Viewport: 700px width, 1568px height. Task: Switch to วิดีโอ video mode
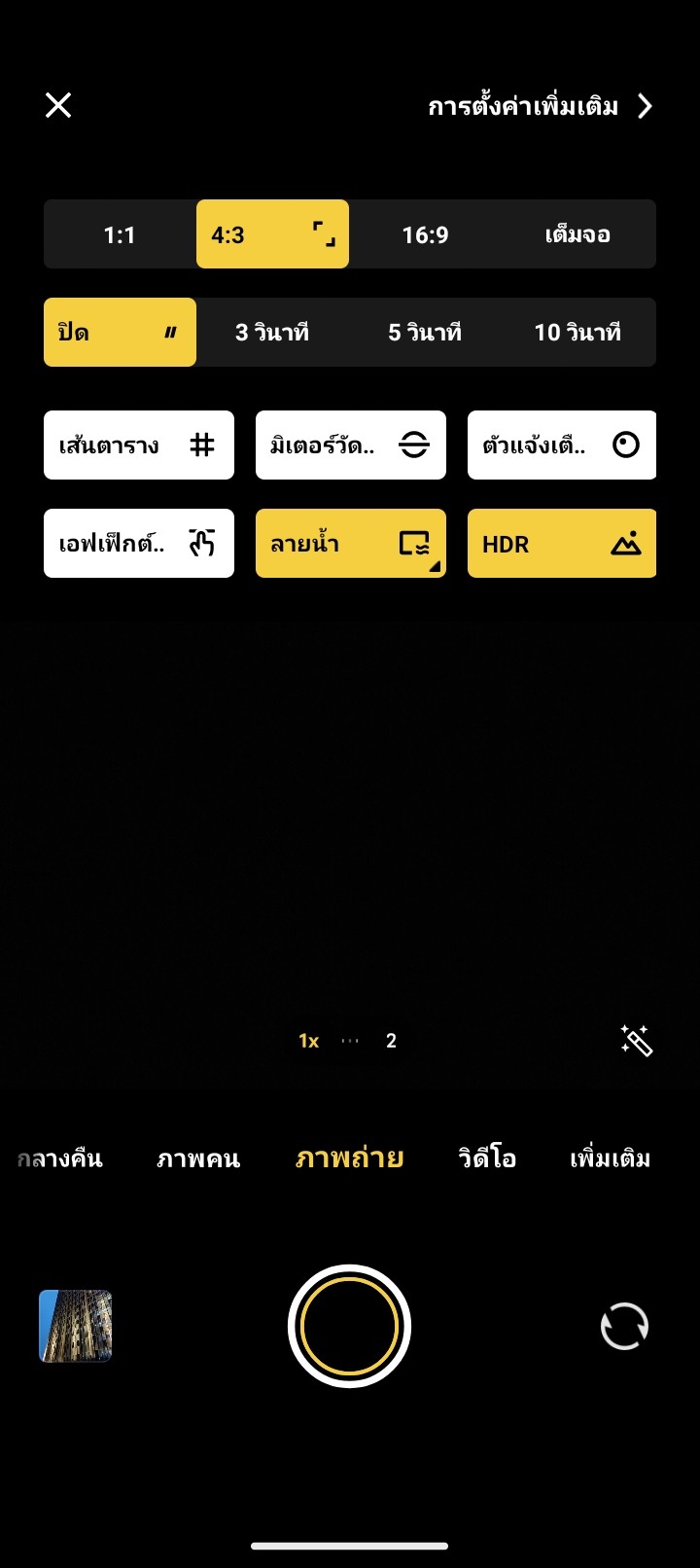(x=487, y=1158)
